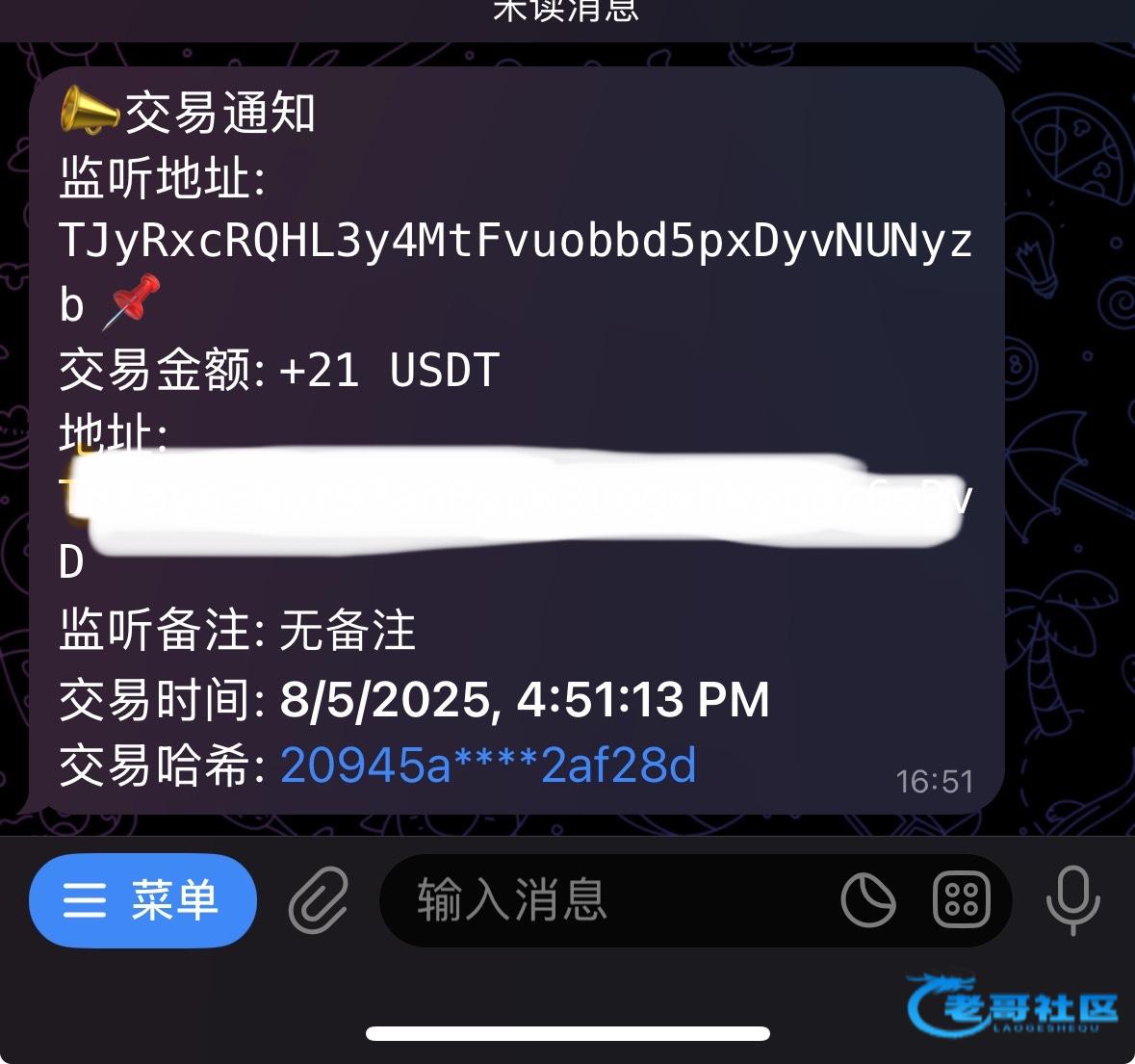Focus the 输入消息 message field
Image resolution: width=1135 pixels, height=1064 pixels.
(x=597, y=900)
